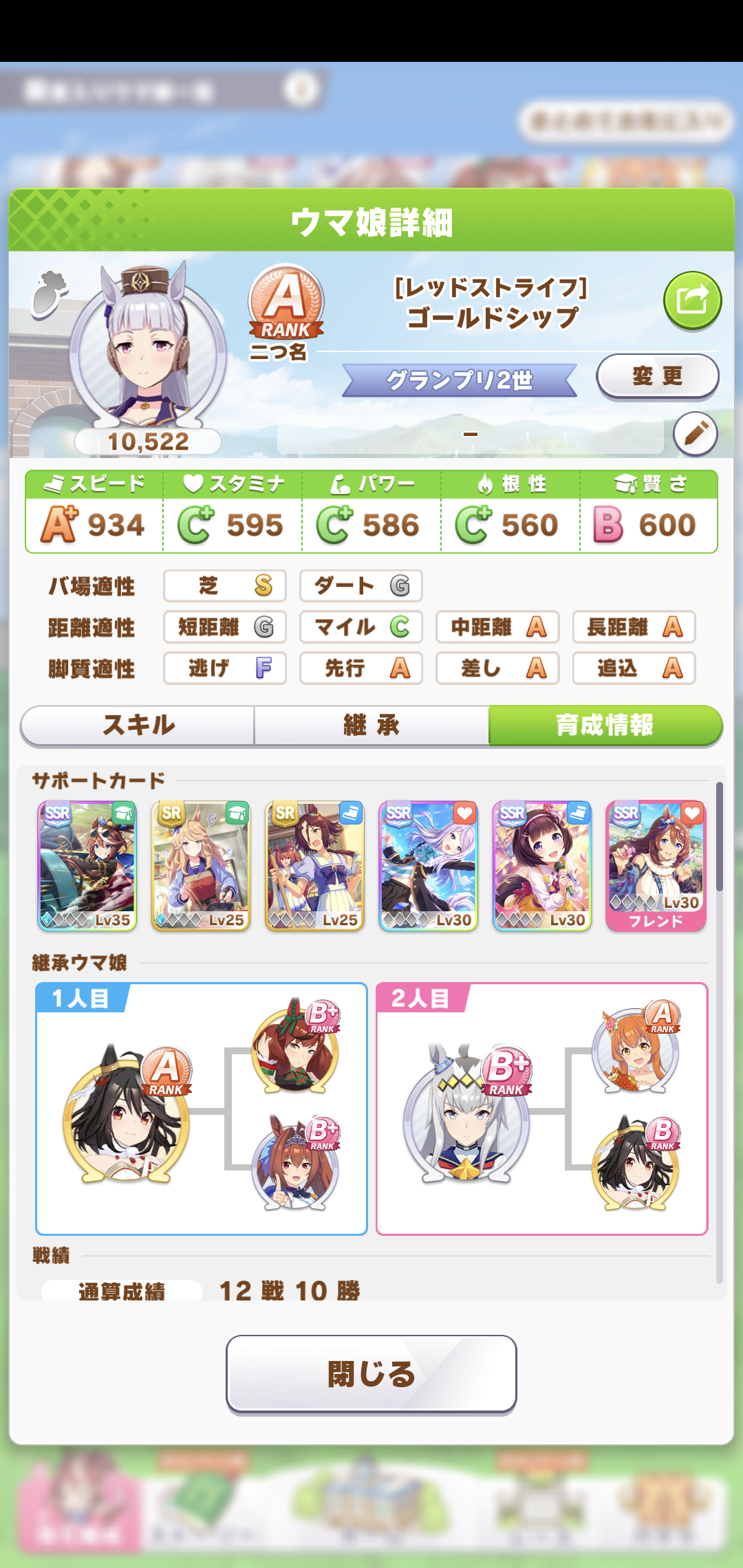The image size is (743, 1568).
Task: Select the 育成情報 tab
Action: [x=605, y=725]
